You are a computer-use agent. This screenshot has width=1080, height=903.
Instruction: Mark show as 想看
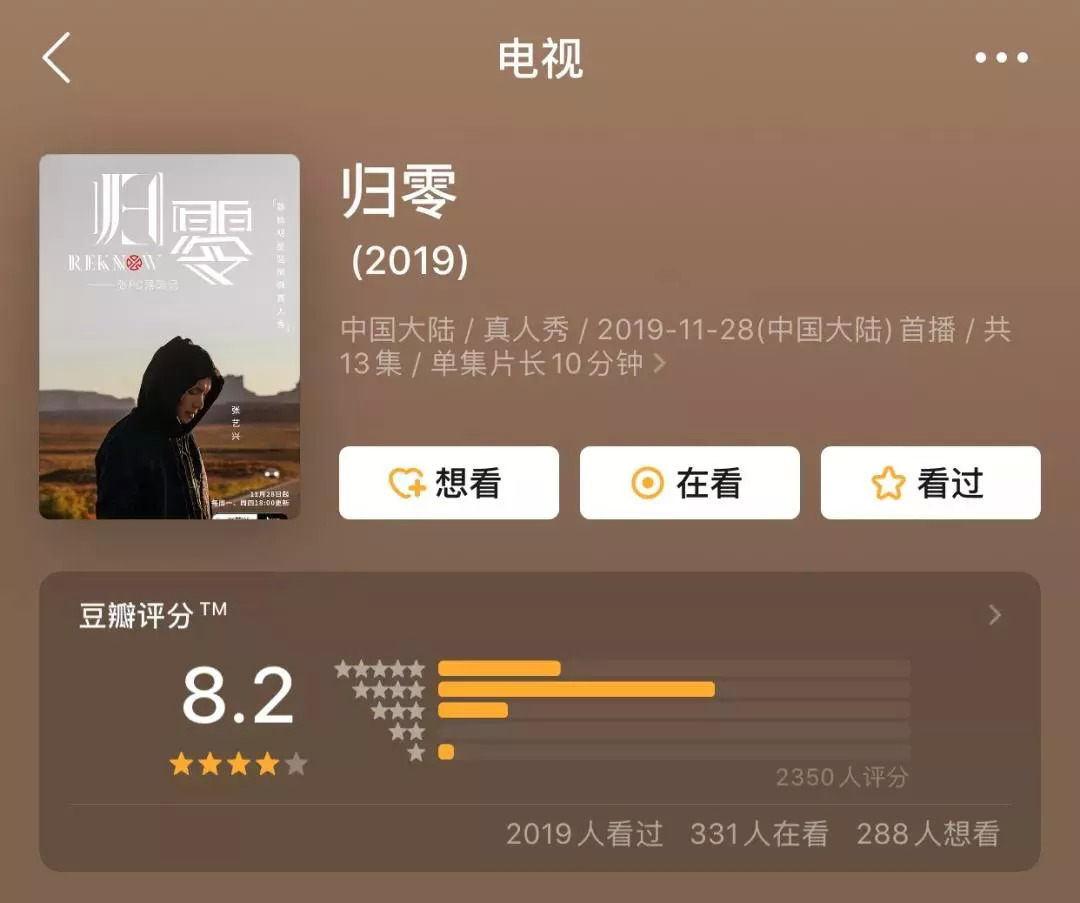(x=449, y=483)
